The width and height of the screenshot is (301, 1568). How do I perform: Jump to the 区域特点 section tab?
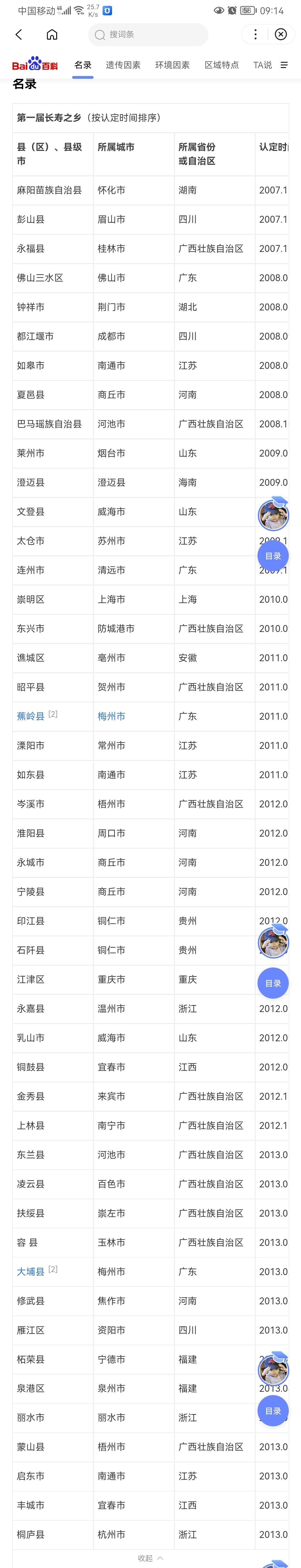[221, 65]
